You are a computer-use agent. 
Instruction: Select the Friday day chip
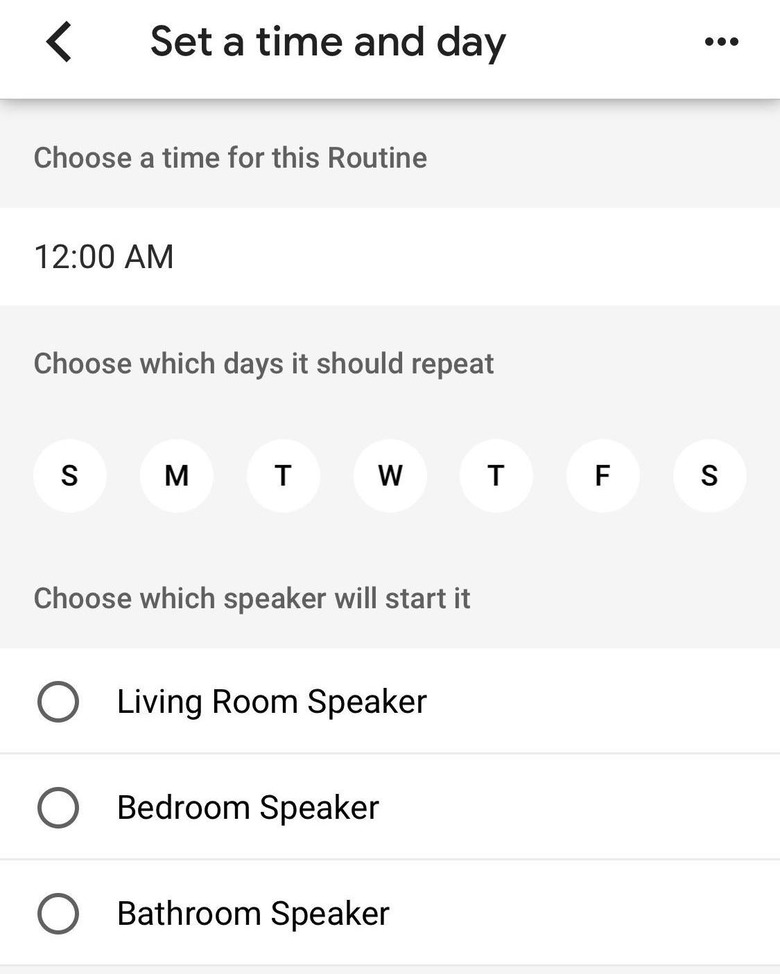pyautogui.click(x=602, y=476)
